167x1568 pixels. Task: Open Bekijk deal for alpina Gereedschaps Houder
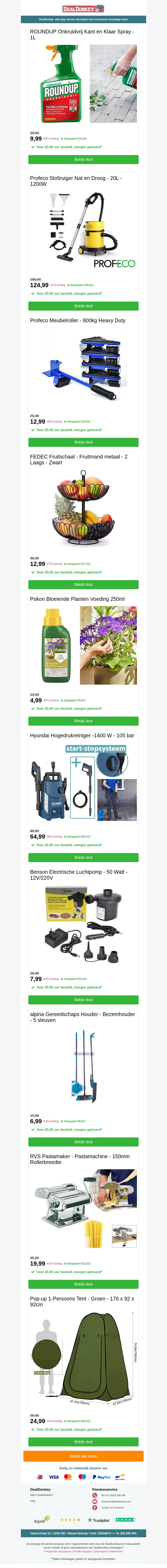click(83, 1142)
